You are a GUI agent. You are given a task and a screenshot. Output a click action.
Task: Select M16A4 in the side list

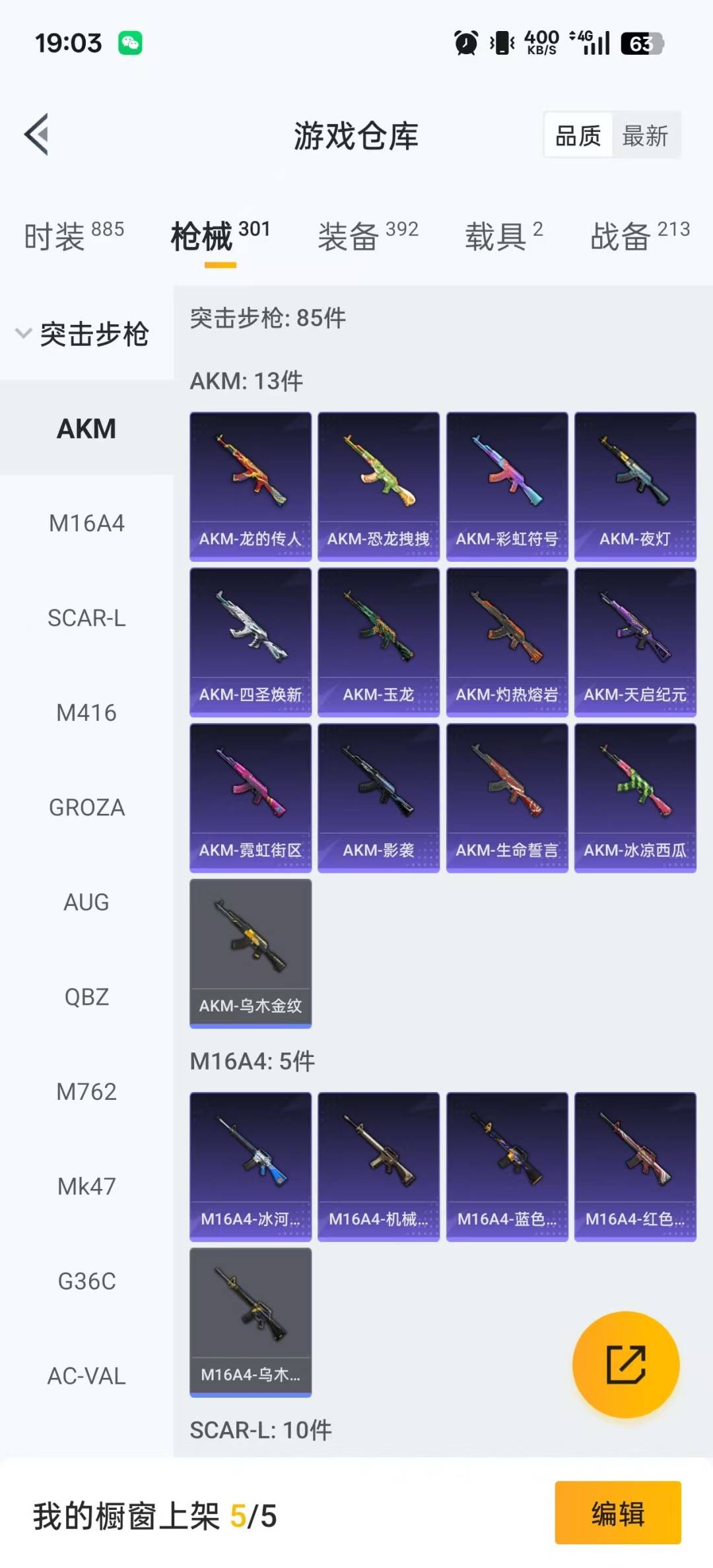pos(86,524)
